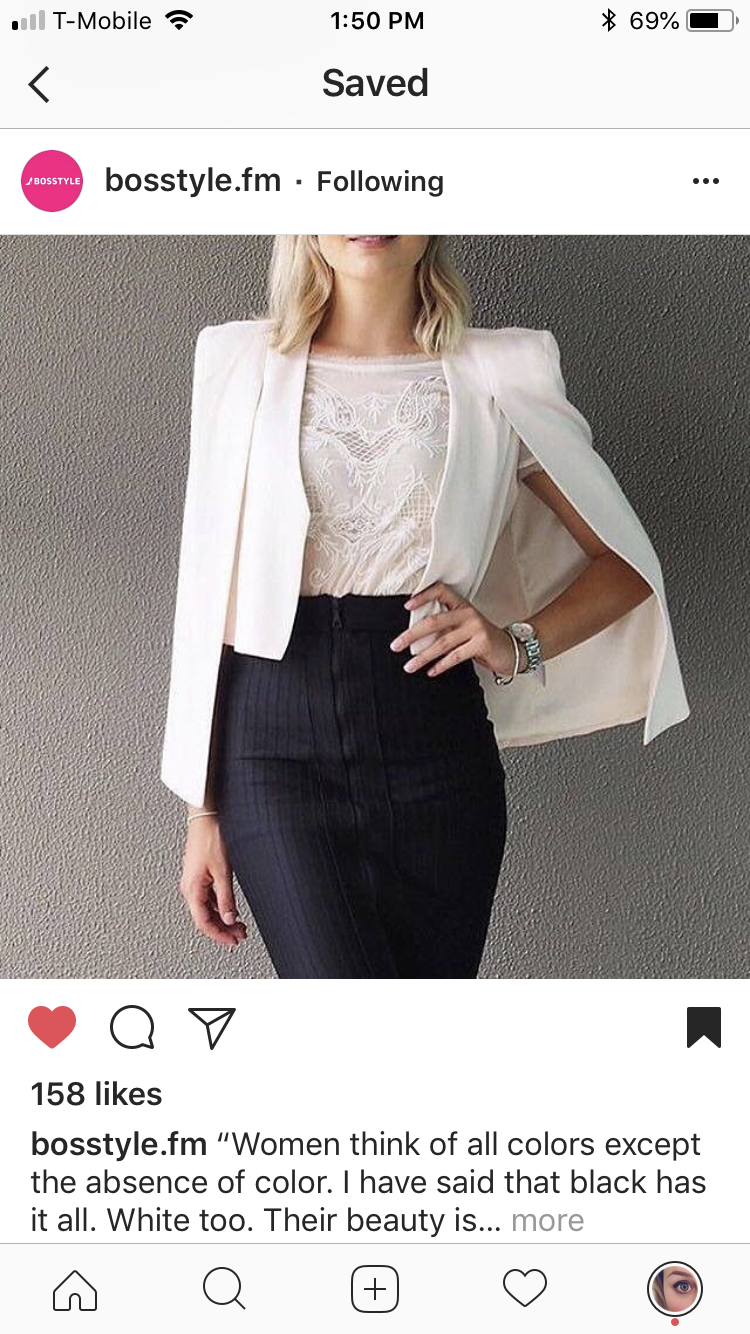This screenshot has width=750, height=1334.
Task: View the 158 likes list
Action: click(x=96, y=1094)
